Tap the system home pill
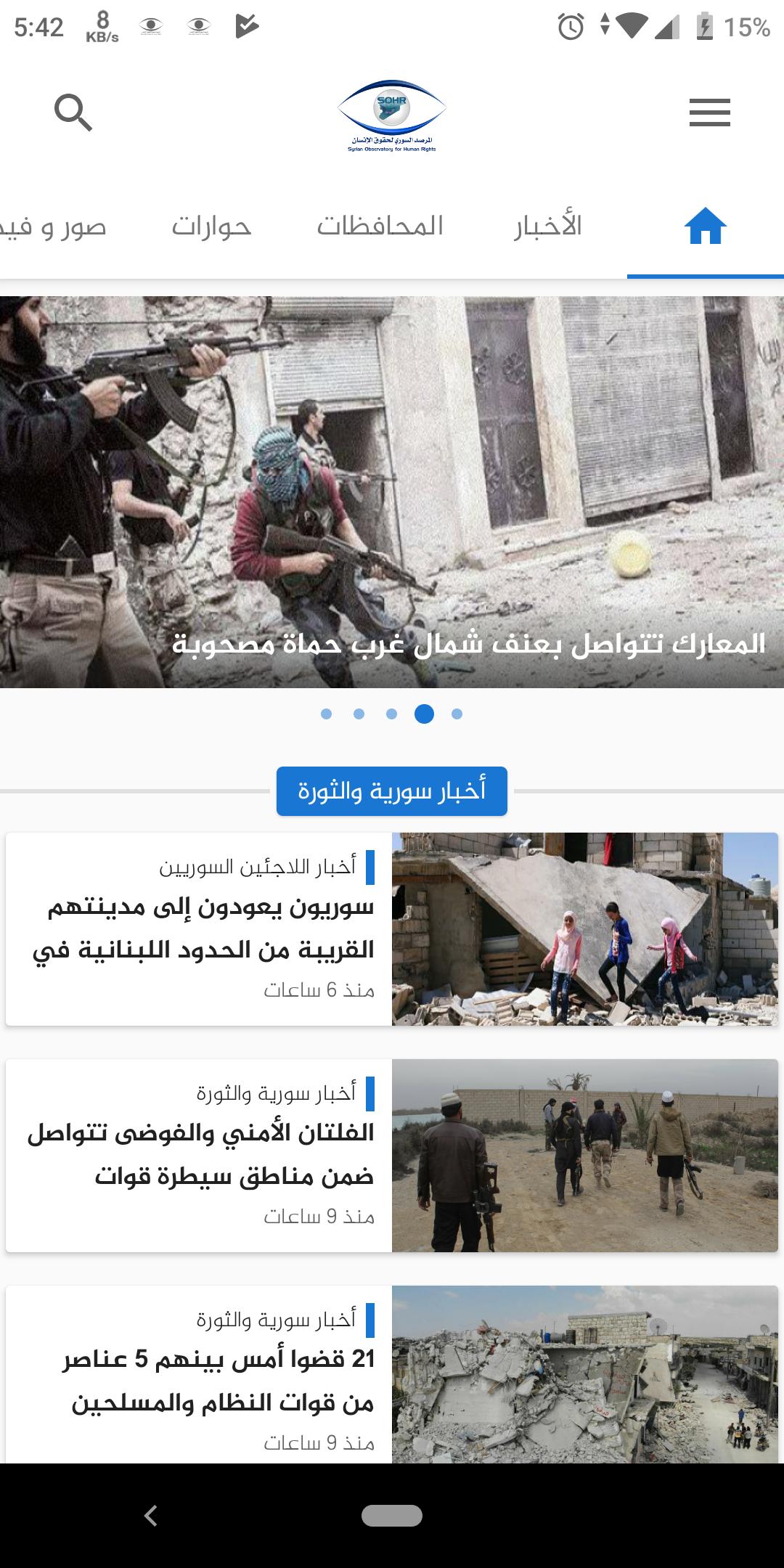Viewport: 784px width, 1568px height. click(x=392, y=1516)
